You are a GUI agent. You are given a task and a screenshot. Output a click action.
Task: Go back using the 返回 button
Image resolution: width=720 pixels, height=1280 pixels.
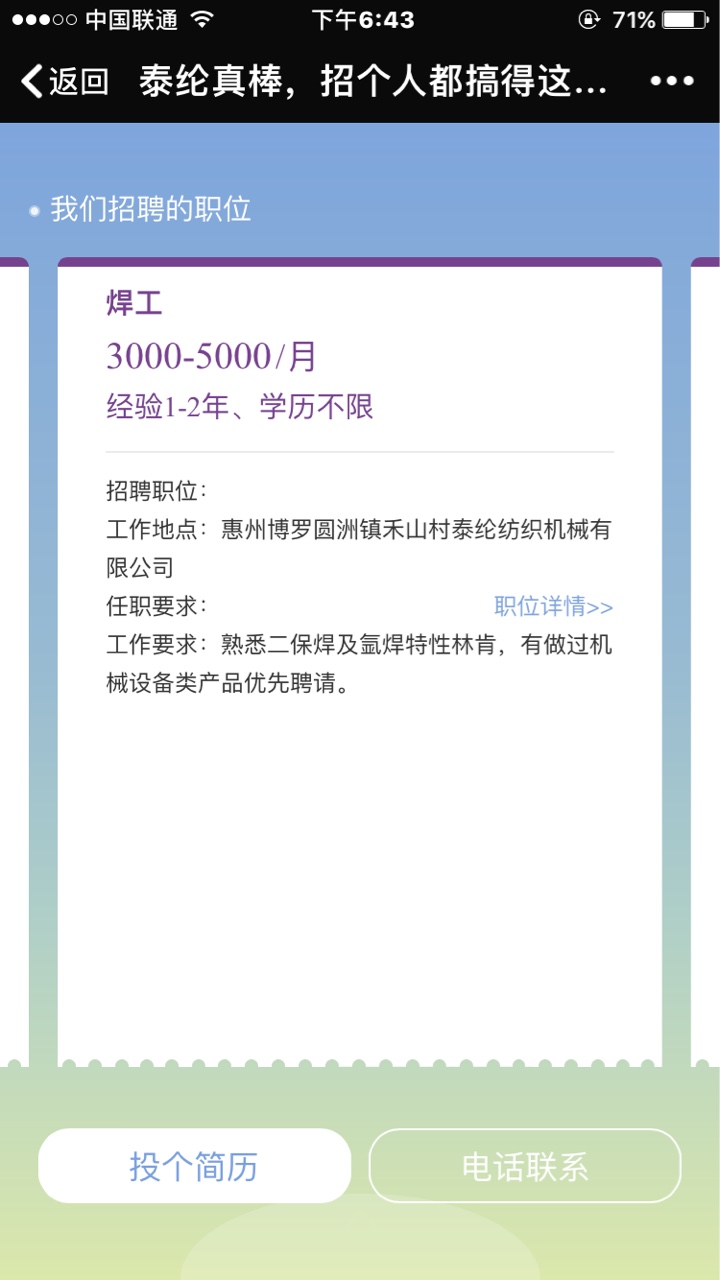pos(66,82)
